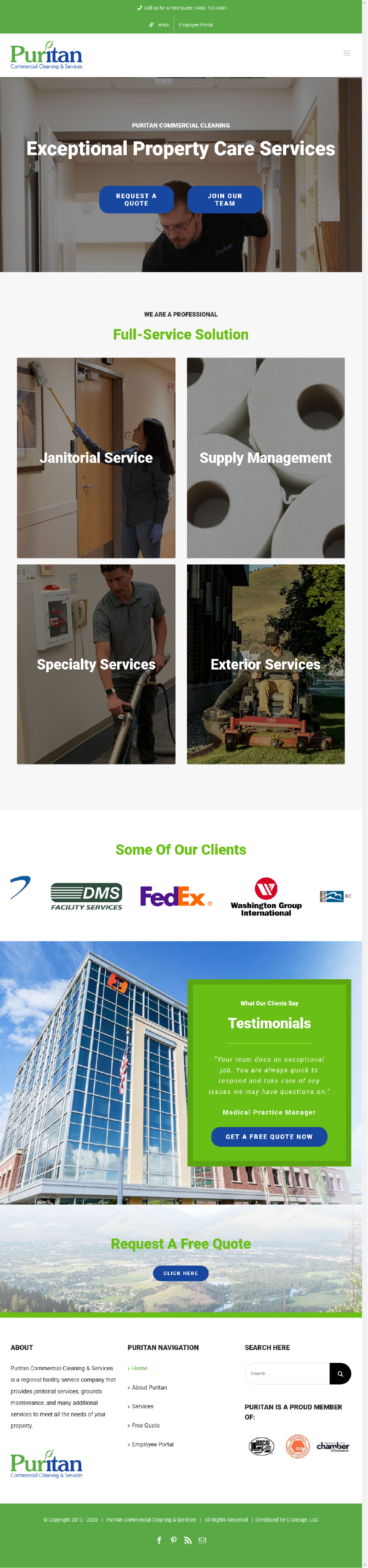Open Employee Portal in the top bar
The height and width of the screenshot is (1568, 368).
coord(196,25)
